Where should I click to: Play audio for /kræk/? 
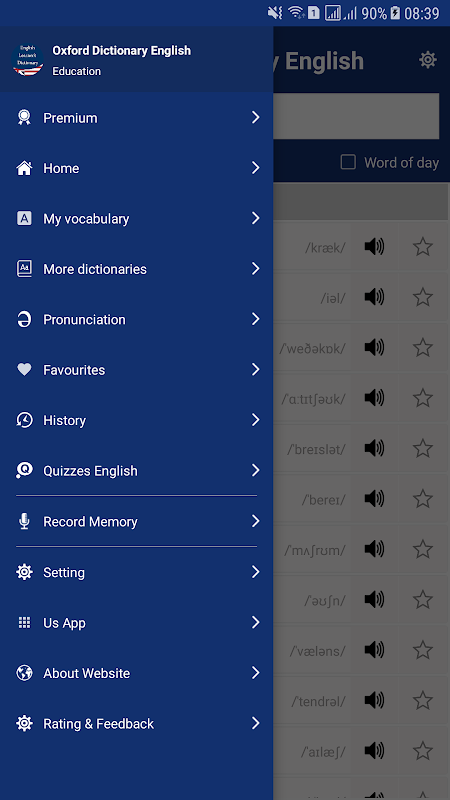(374, 247)
